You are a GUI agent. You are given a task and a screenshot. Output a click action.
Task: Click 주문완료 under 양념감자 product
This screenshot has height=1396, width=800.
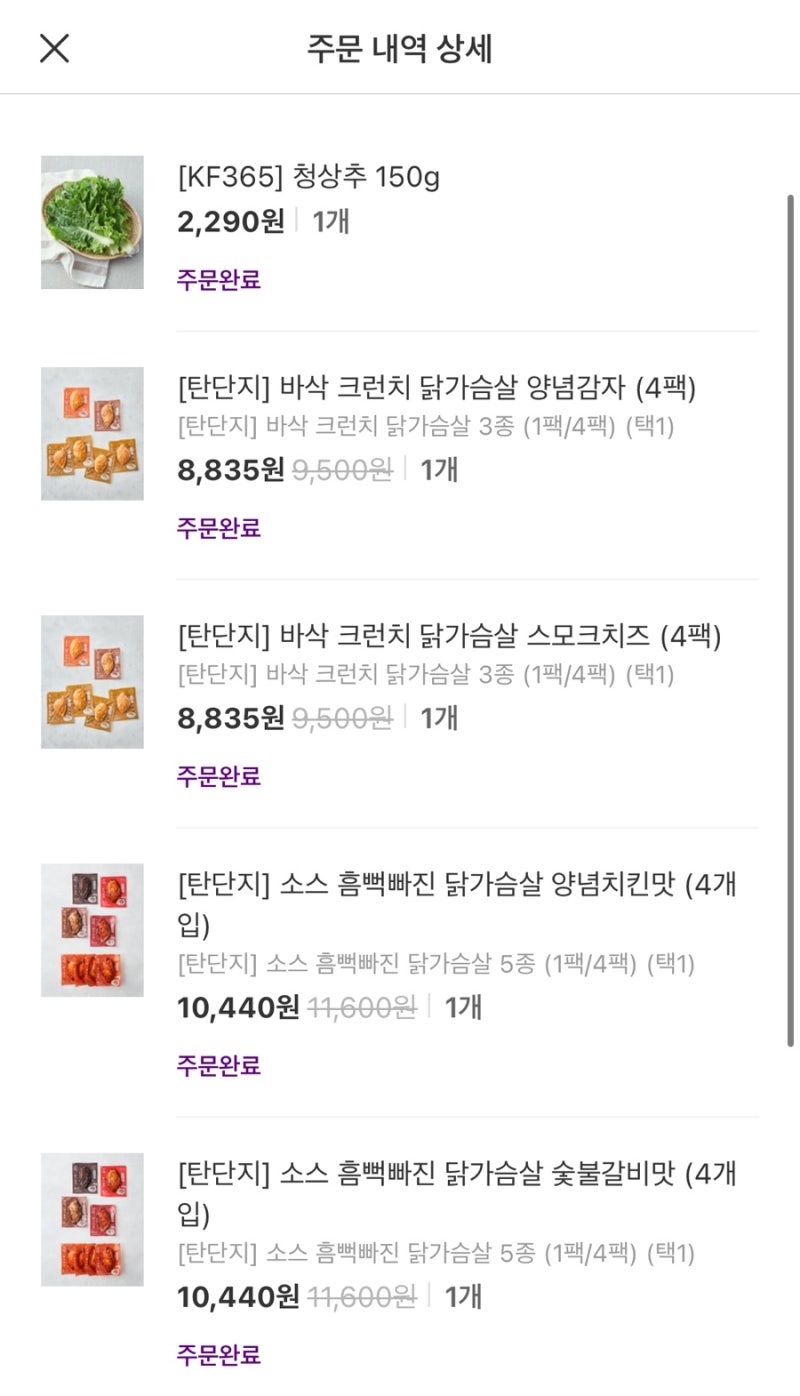coord(216,528)
